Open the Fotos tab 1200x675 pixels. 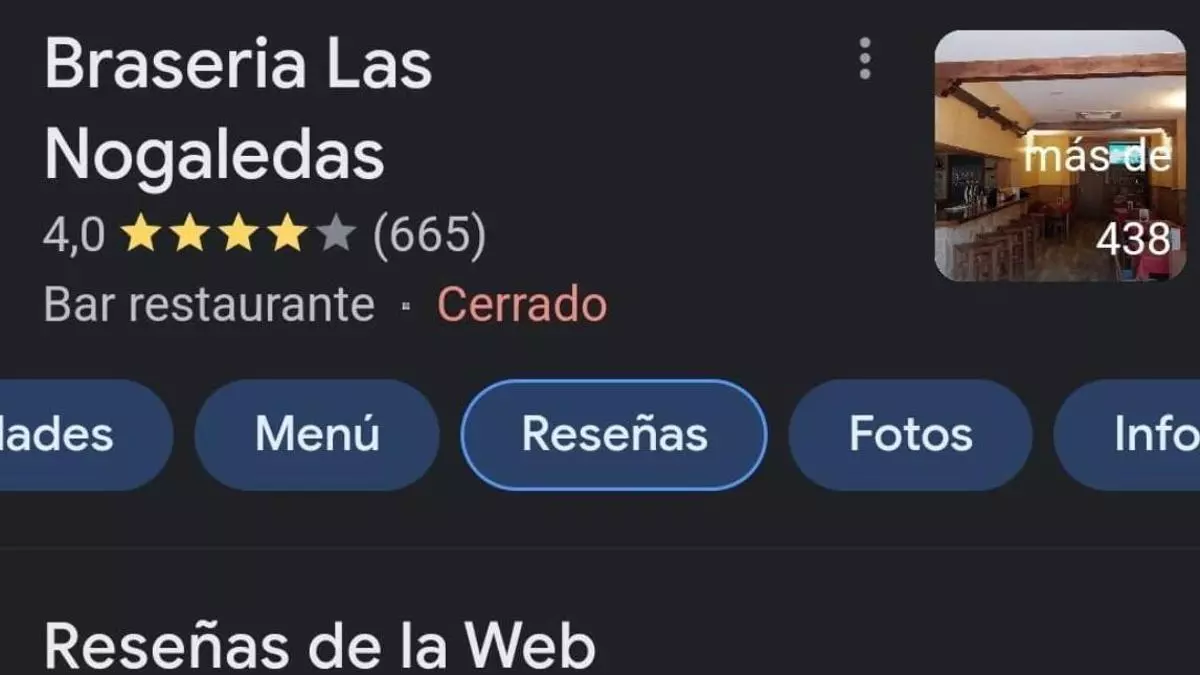(x=910, y=435)
